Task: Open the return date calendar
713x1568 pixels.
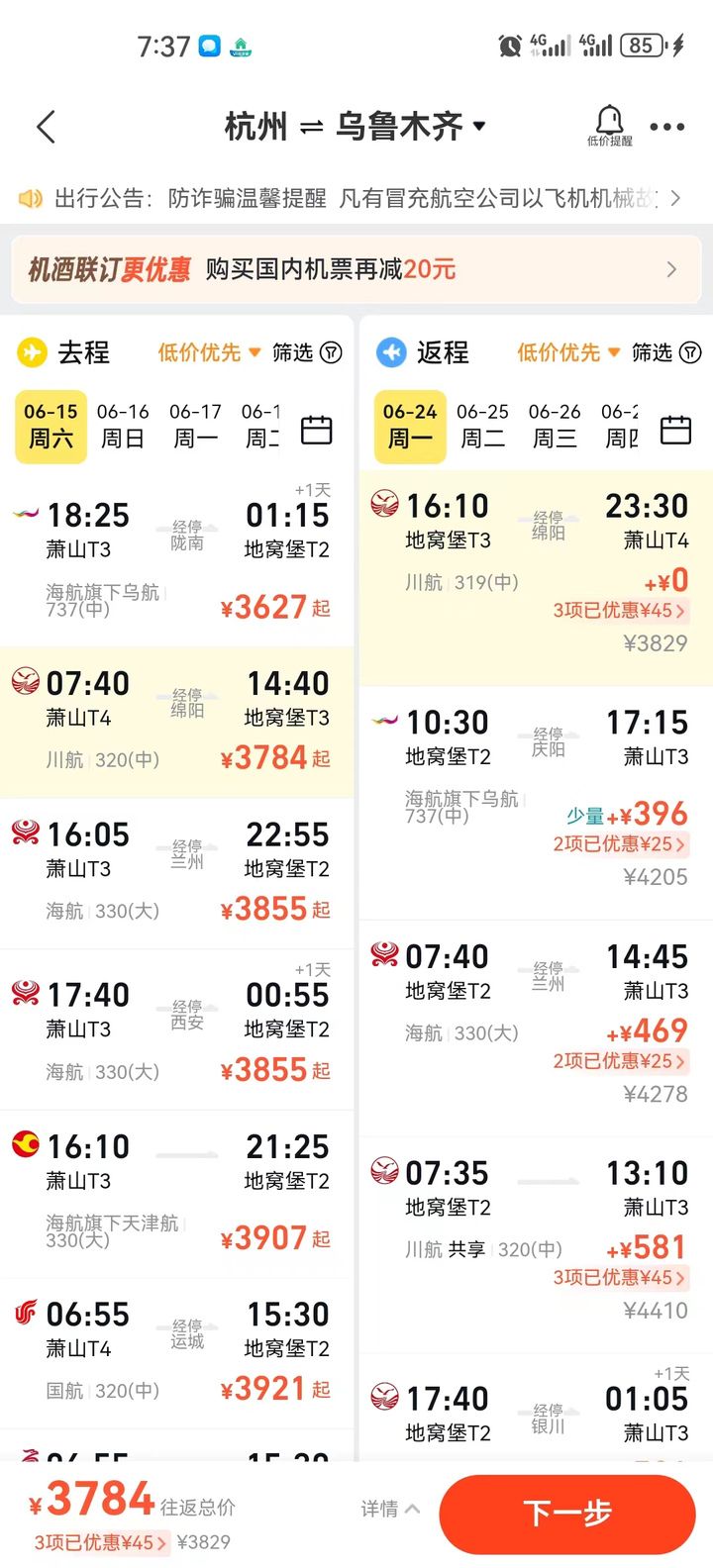Action: tap(675, 430)
